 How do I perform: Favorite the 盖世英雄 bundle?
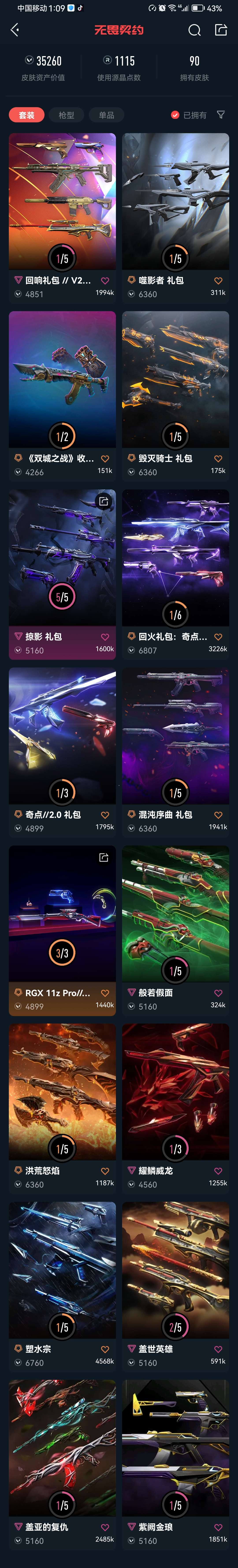tap(218, 1349)
